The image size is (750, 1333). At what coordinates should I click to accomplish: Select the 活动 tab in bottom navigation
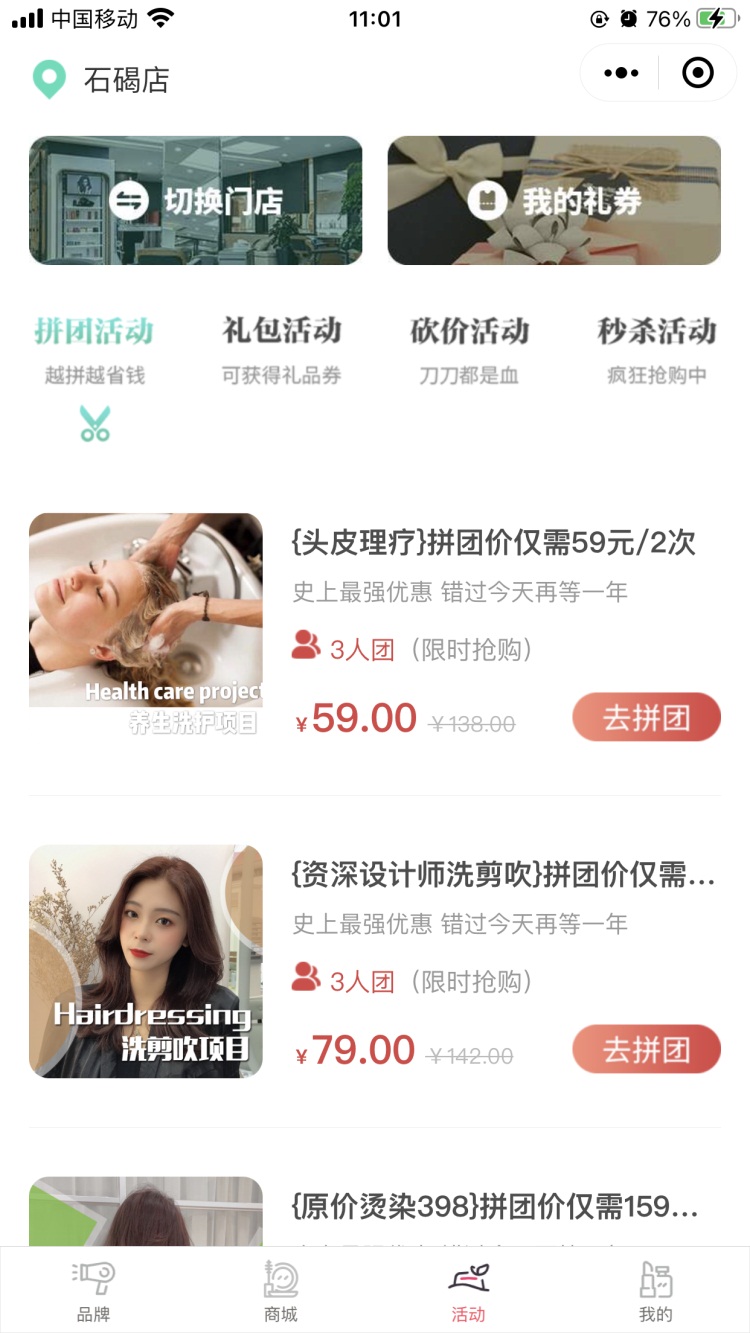tap(468, 1290)
